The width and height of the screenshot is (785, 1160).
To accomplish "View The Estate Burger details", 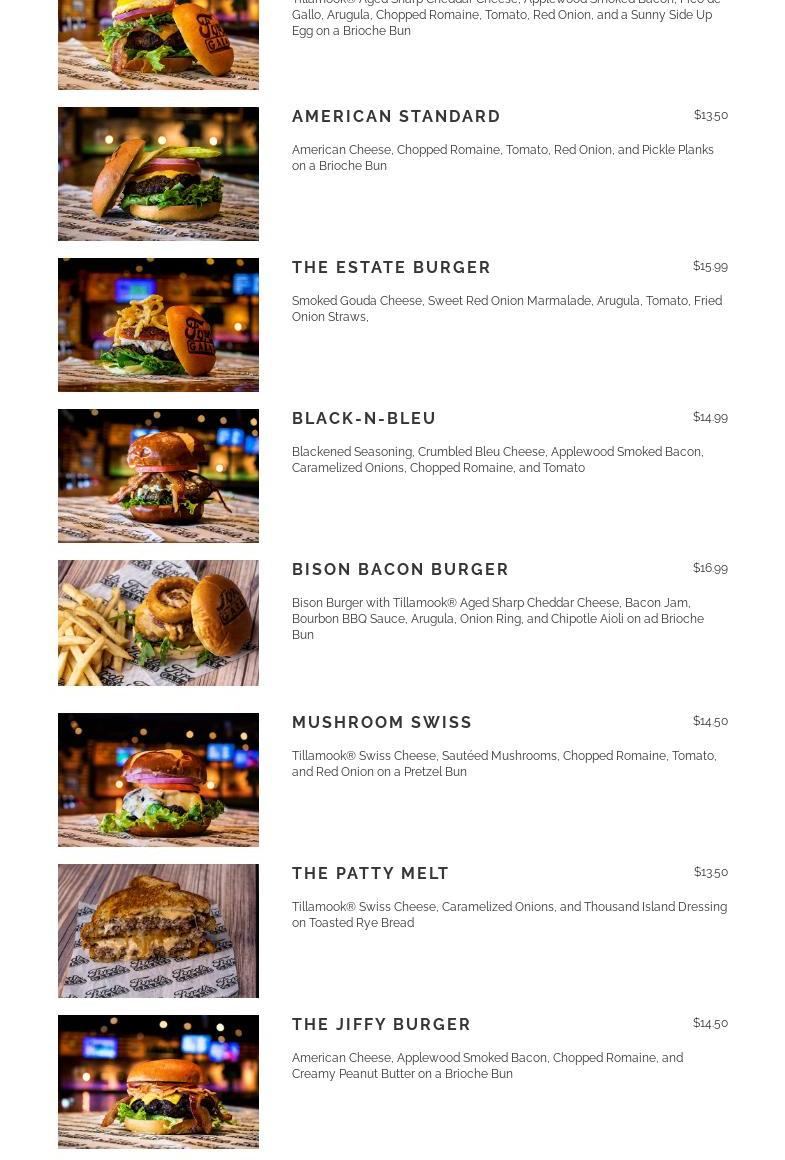I will tap(391, 268).
